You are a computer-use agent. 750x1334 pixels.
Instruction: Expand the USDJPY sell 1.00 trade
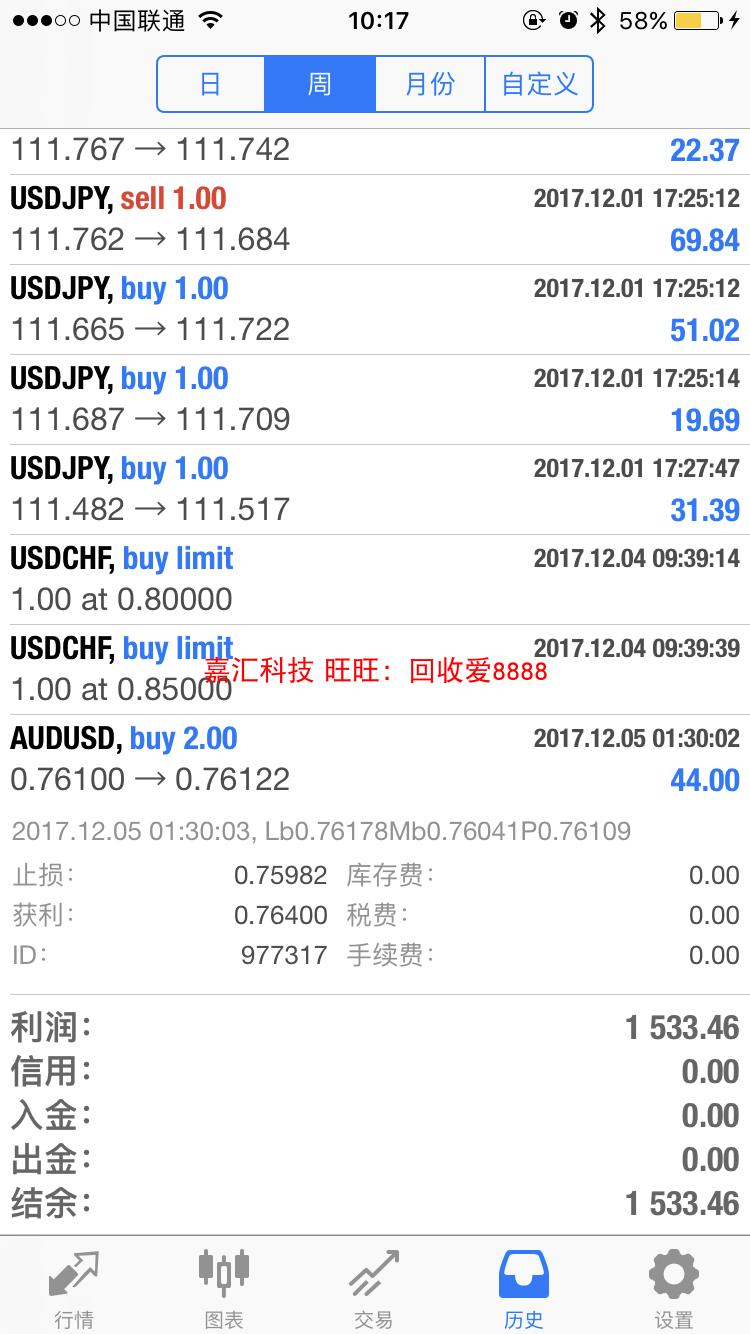click(375, 219)
